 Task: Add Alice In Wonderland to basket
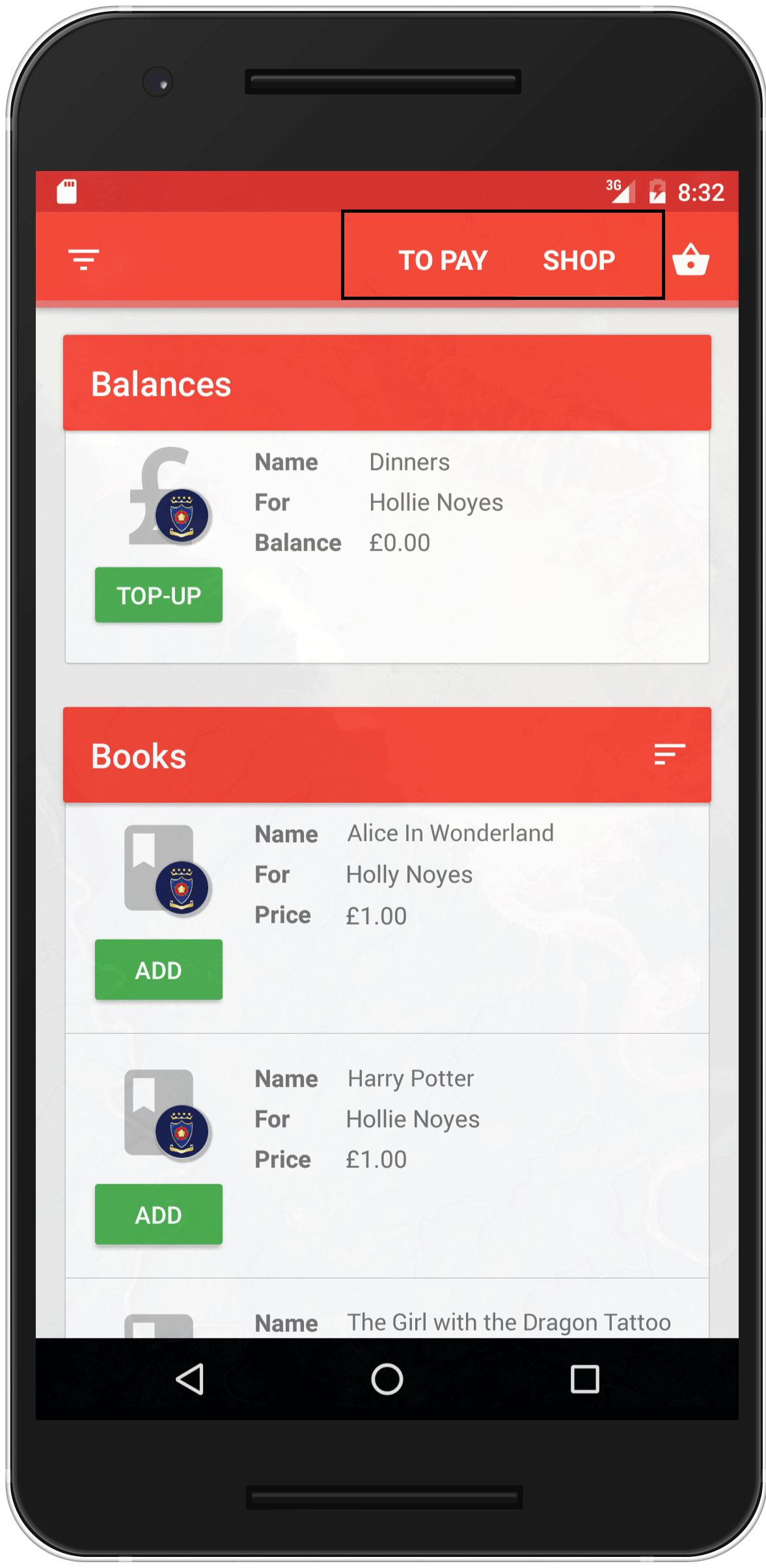pos(159,969)
